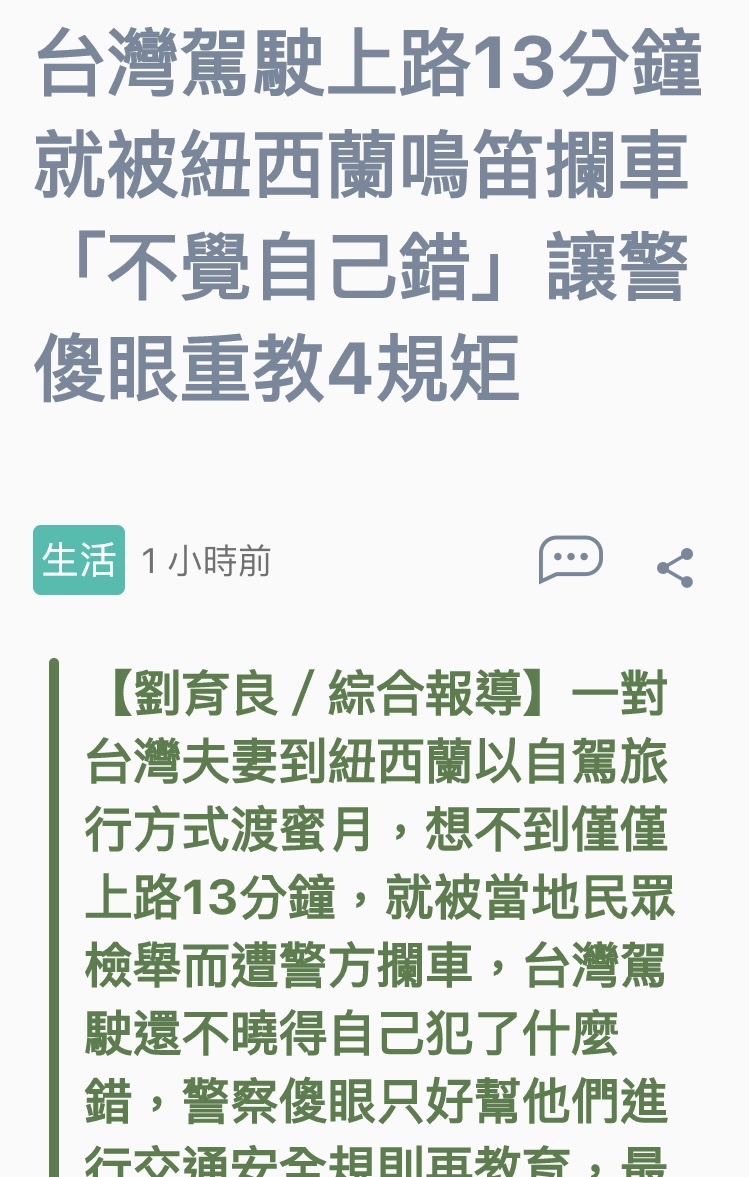Share this article

coord(675,568)
